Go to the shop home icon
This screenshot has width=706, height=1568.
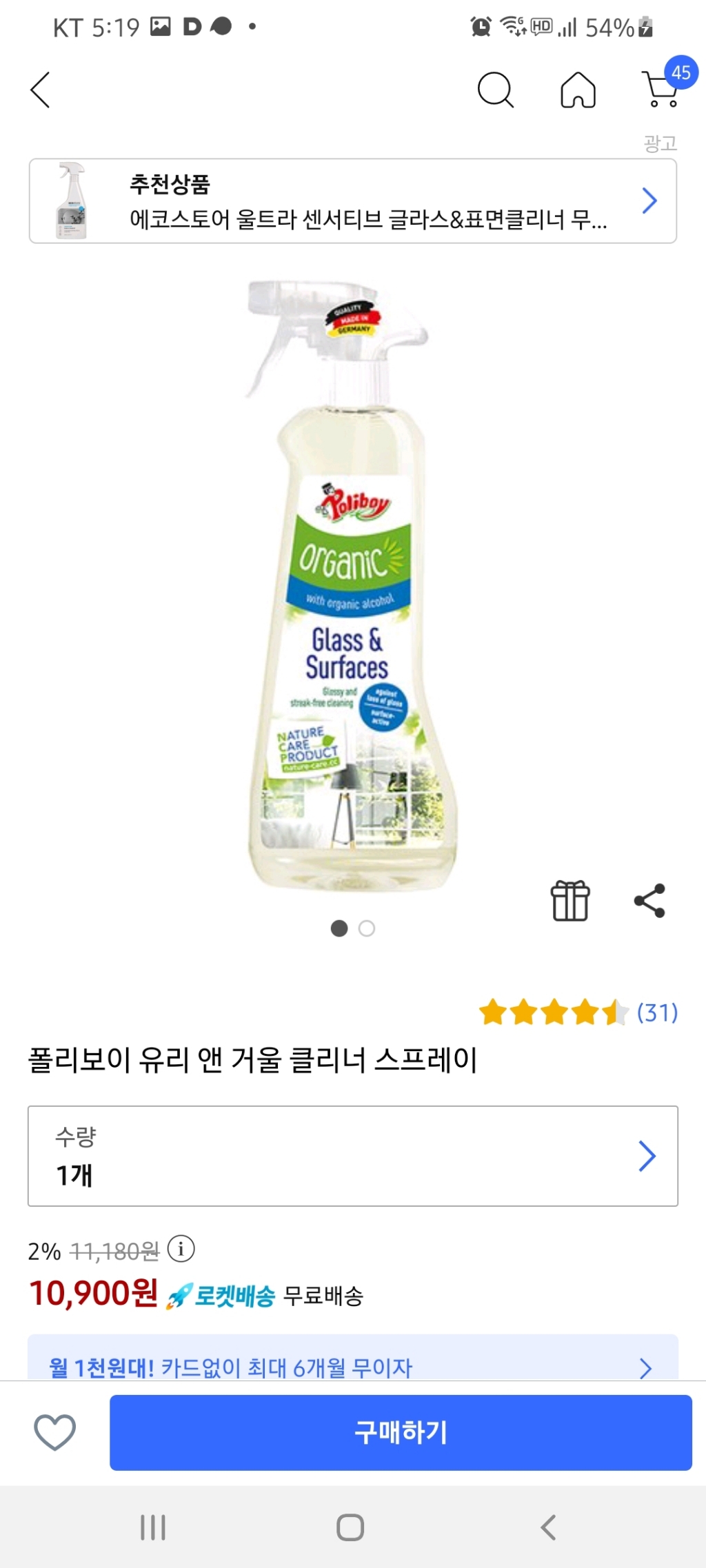click(578, 90)
